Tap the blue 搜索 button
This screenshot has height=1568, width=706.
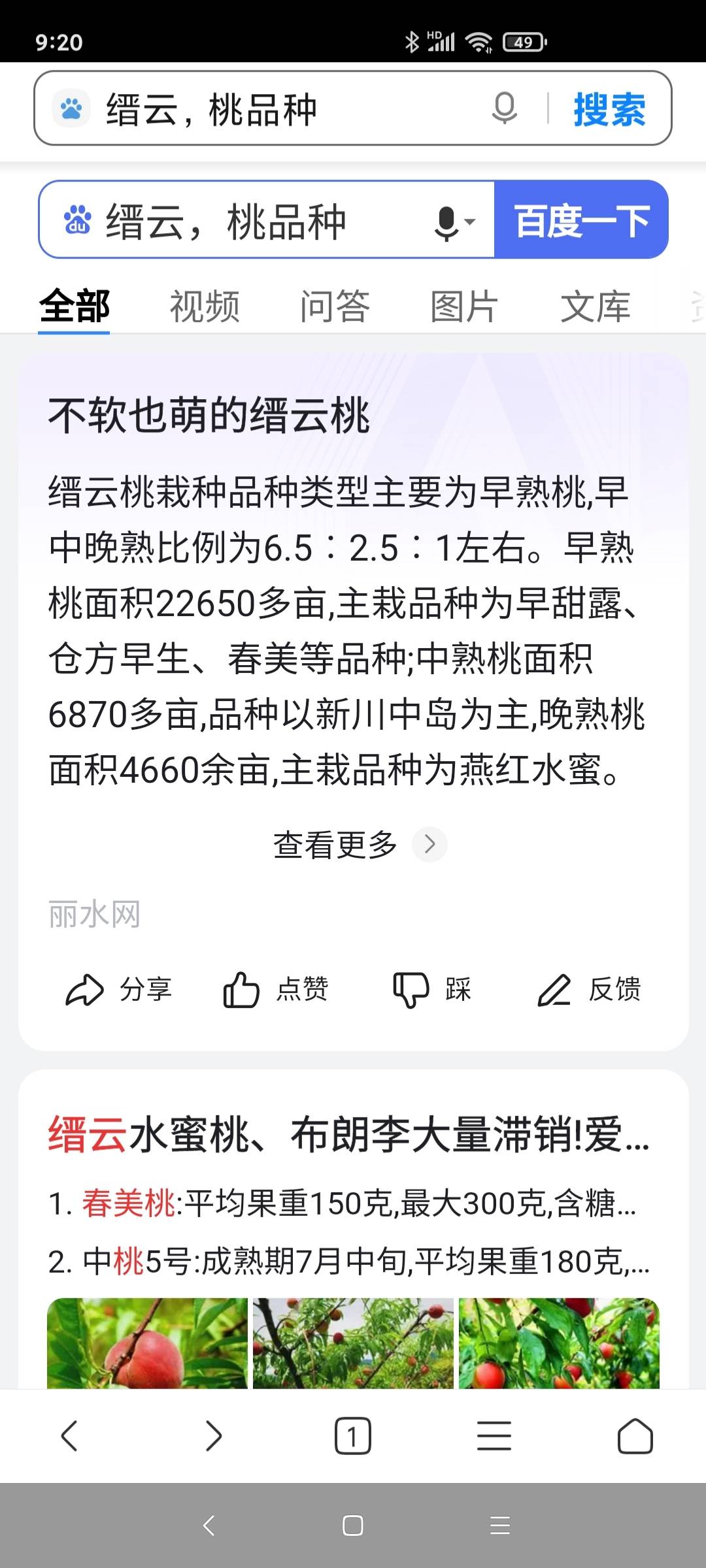[609, 109]
